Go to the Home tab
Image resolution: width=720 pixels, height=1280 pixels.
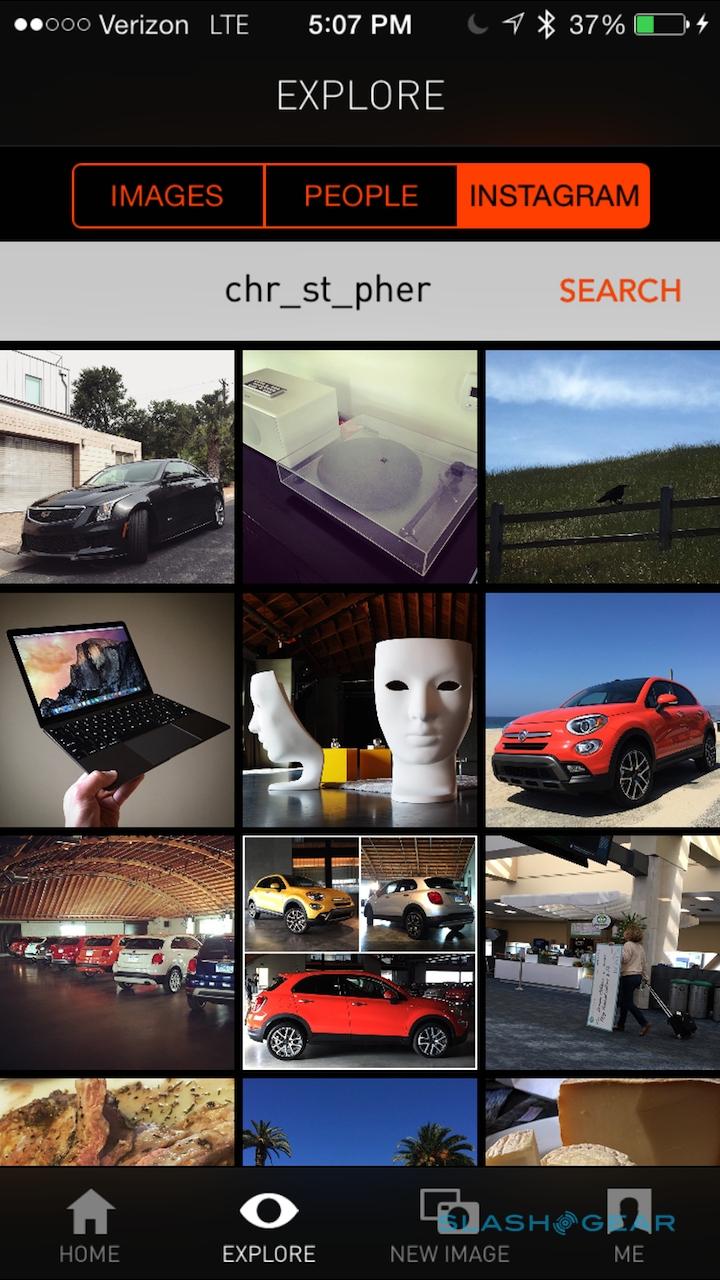[x=89, y=1226]
